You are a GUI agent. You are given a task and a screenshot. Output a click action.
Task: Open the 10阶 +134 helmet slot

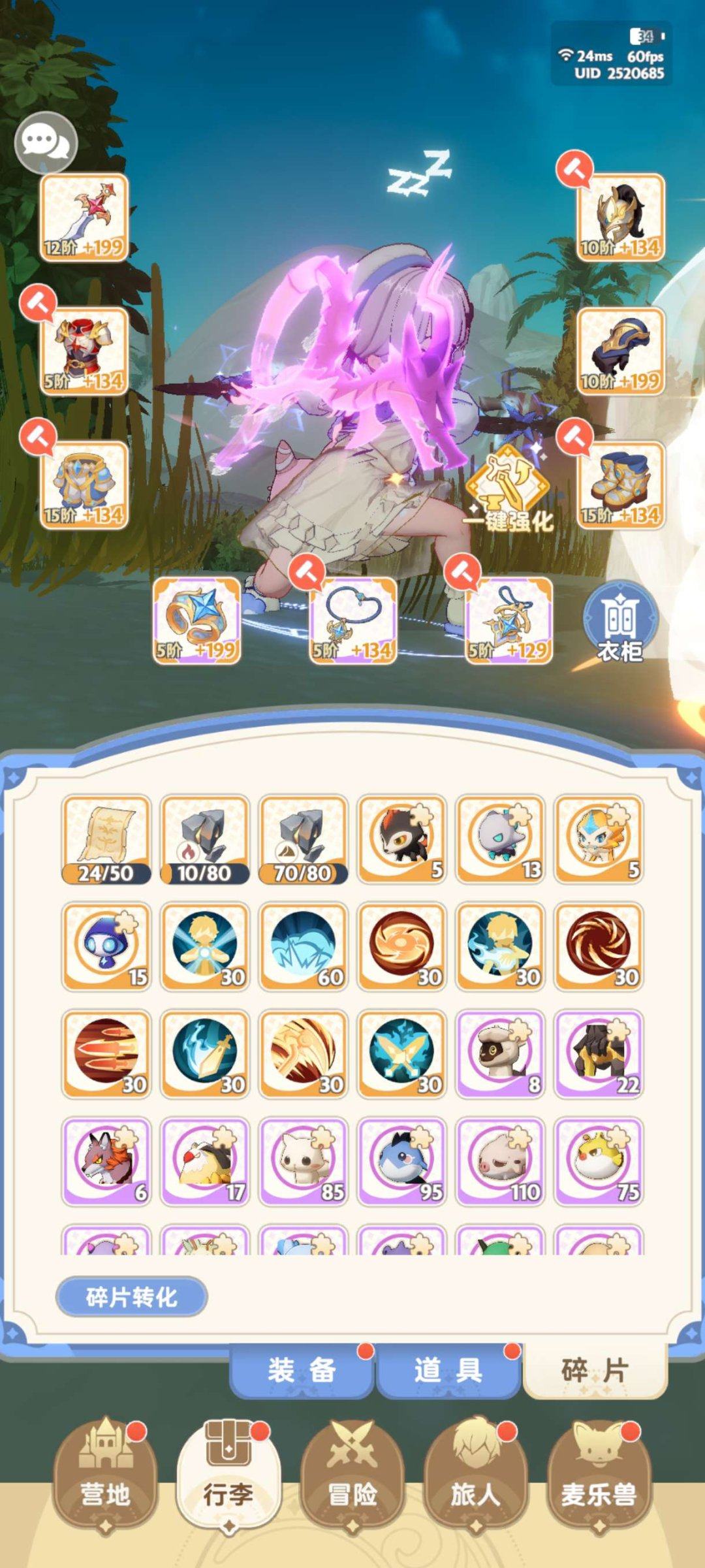point(620,217)
